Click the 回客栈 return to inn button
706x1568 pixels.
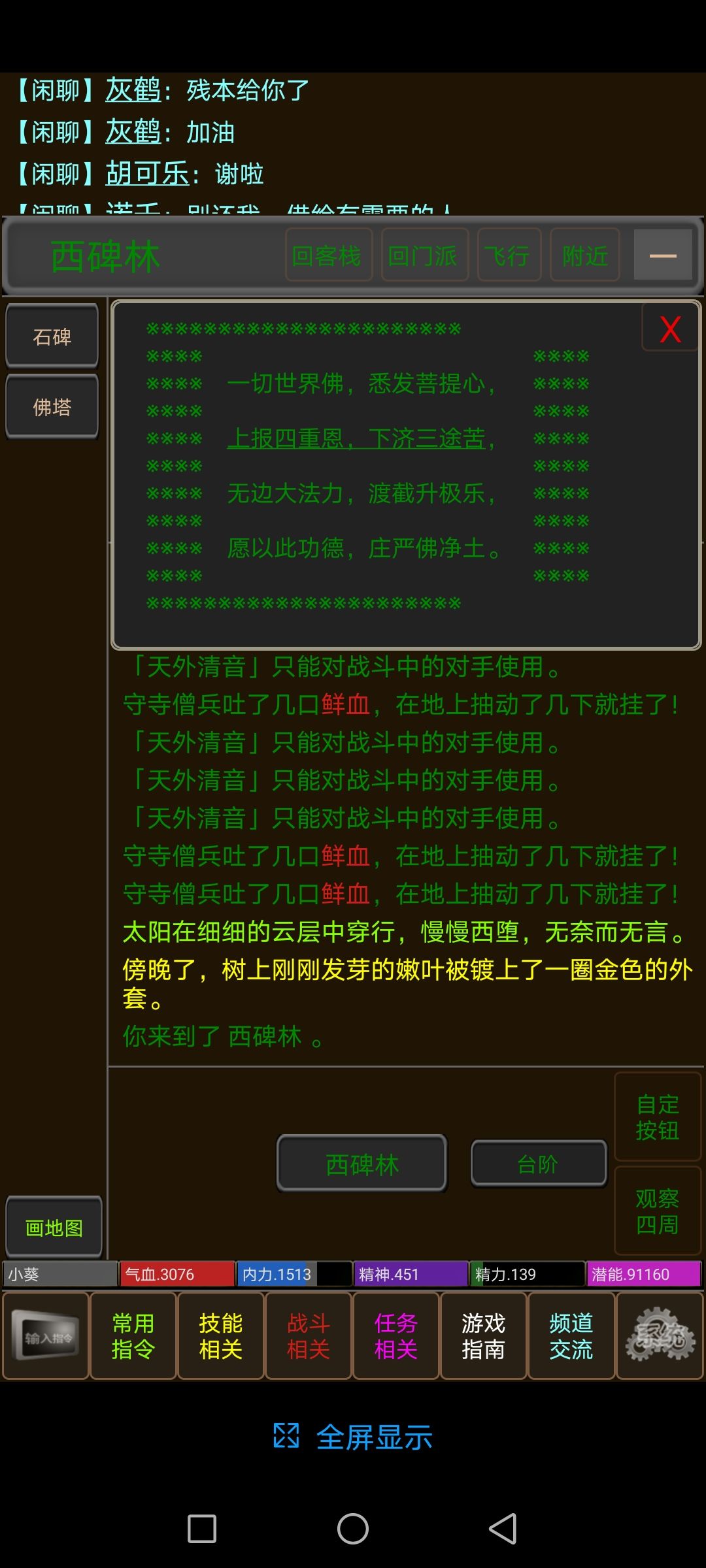(x=329, y=255)
